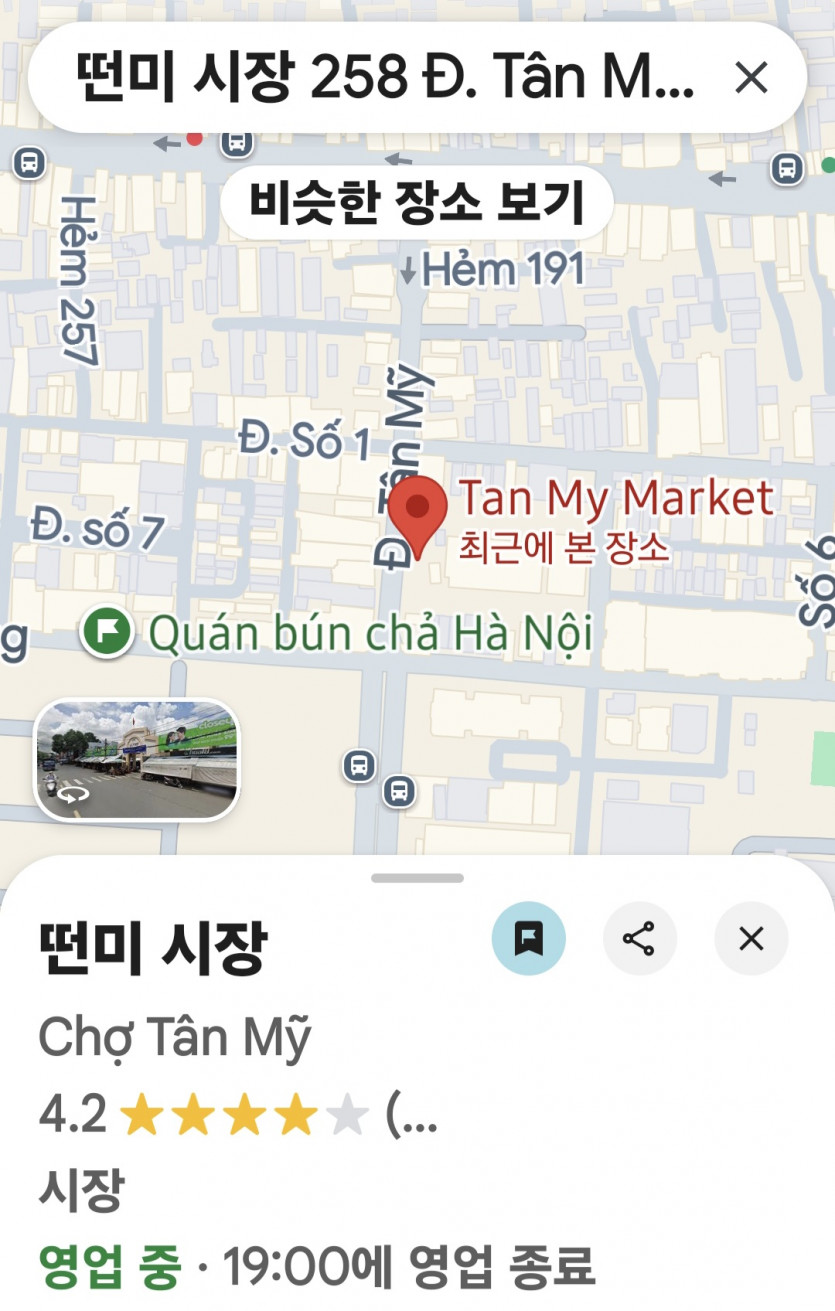Close the 떤미 시장 place card
This screenshot has height=1311, width=835.
coord(751,939)
